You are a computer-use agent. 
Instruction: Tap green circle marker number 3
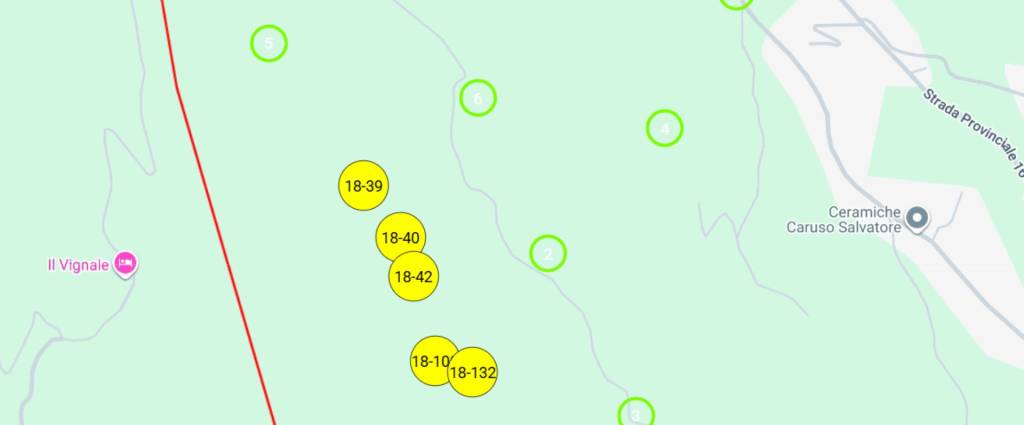pyautogui.click(x=636, y=413)
